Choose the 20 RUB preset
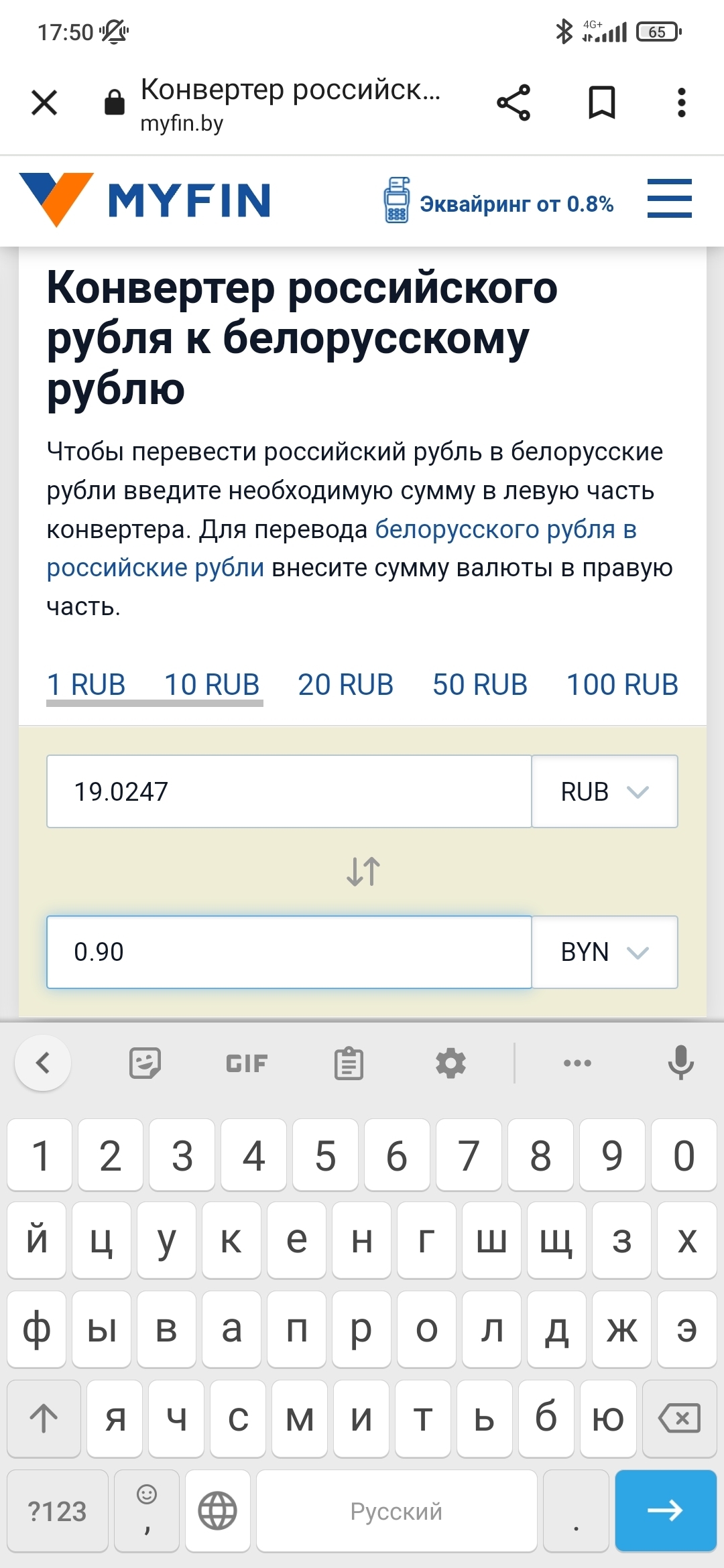The image size is (724, 1568). tap(345, 685)
